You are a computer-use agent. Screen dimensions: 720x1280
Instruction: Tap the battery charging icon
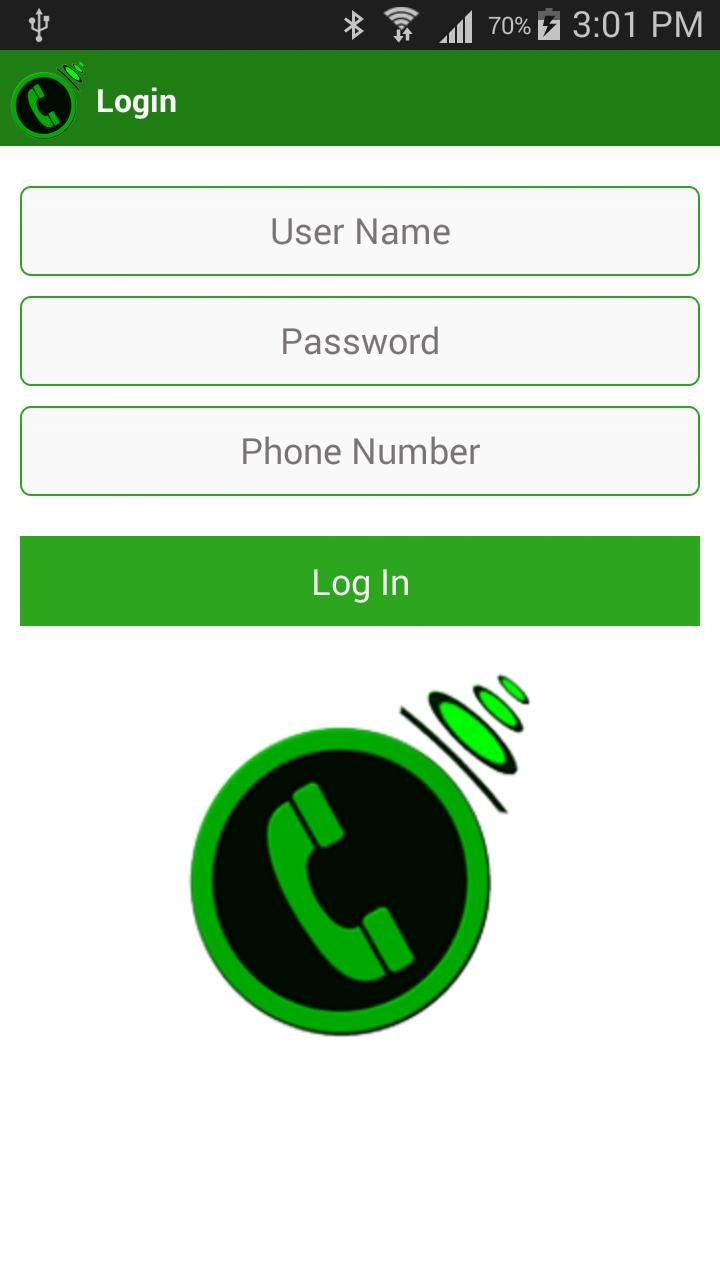click(548, 25)
